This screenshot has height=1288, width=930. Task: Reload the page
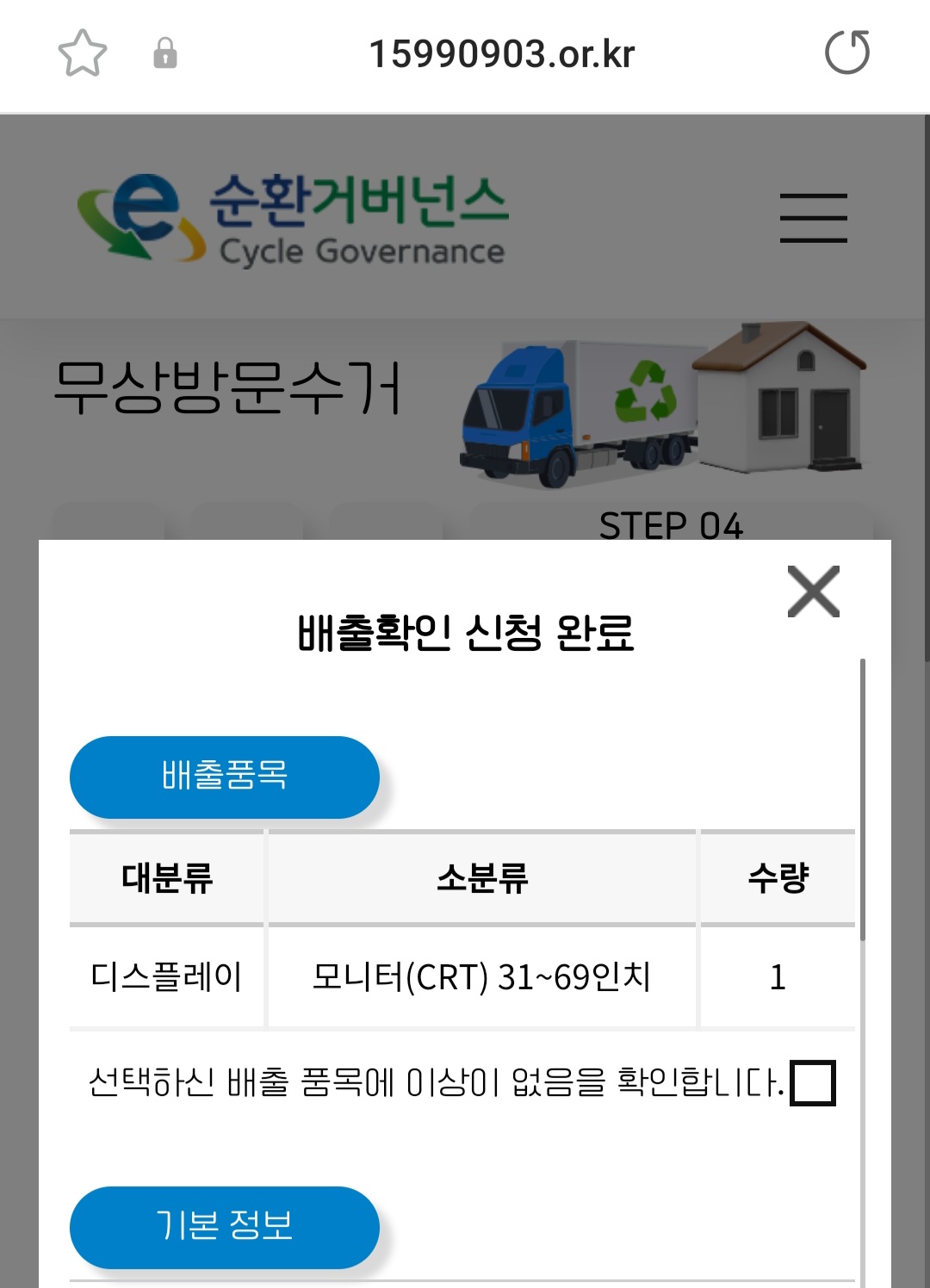846,53
